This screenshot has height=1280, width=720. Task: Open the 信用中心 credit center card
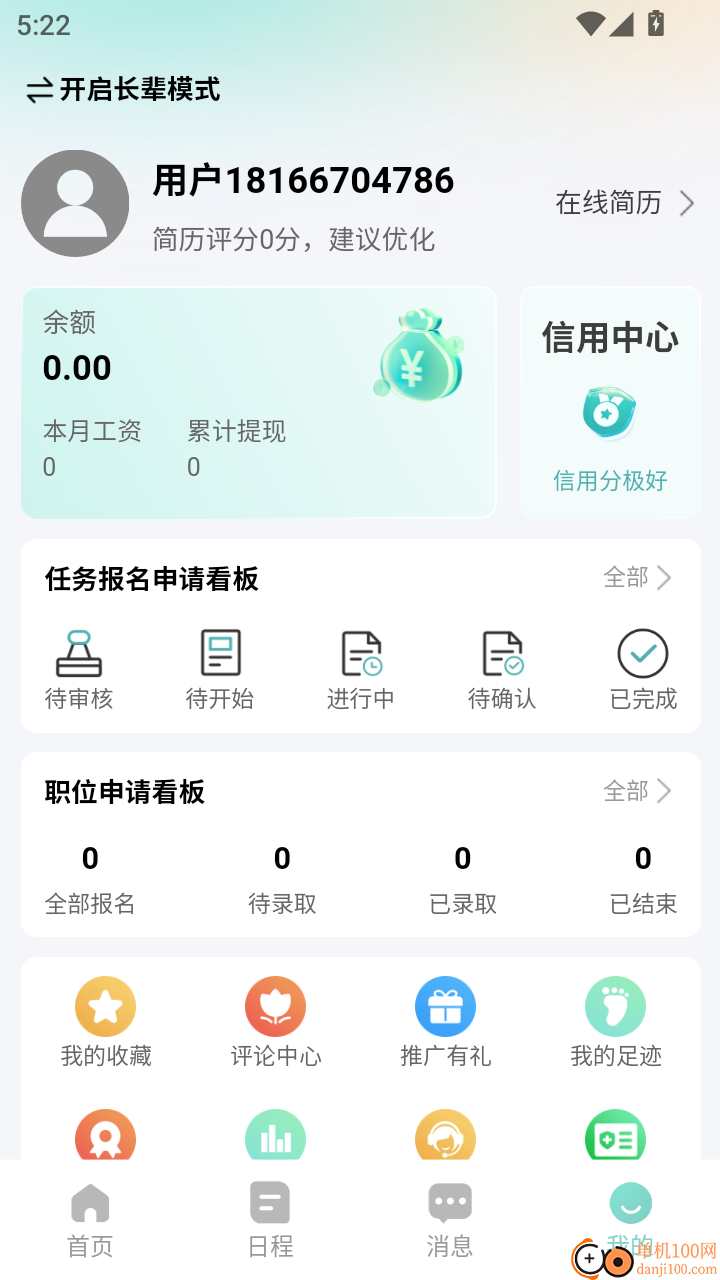tap(609, 400)
